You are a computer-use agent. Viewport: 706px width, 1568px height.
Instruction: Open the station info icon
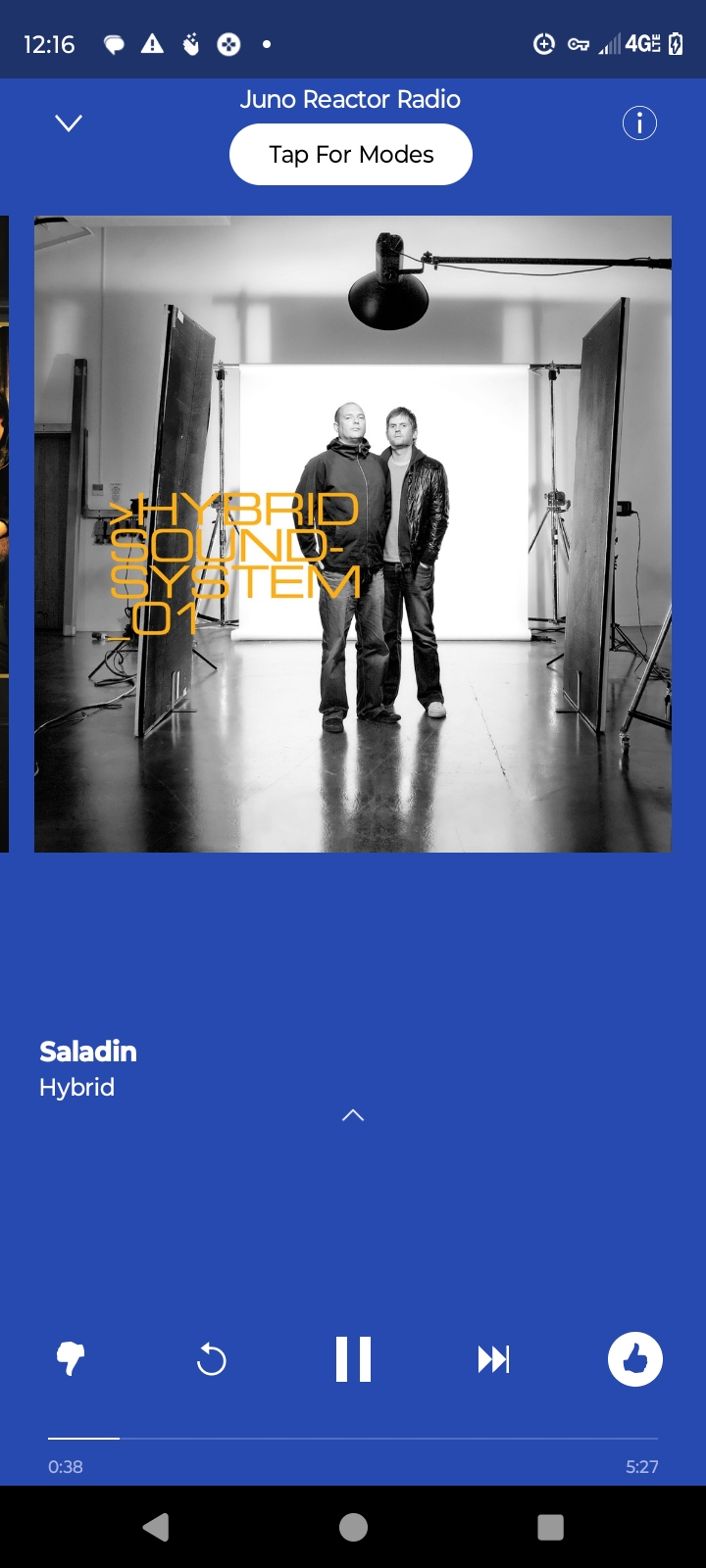pos(639,123)
